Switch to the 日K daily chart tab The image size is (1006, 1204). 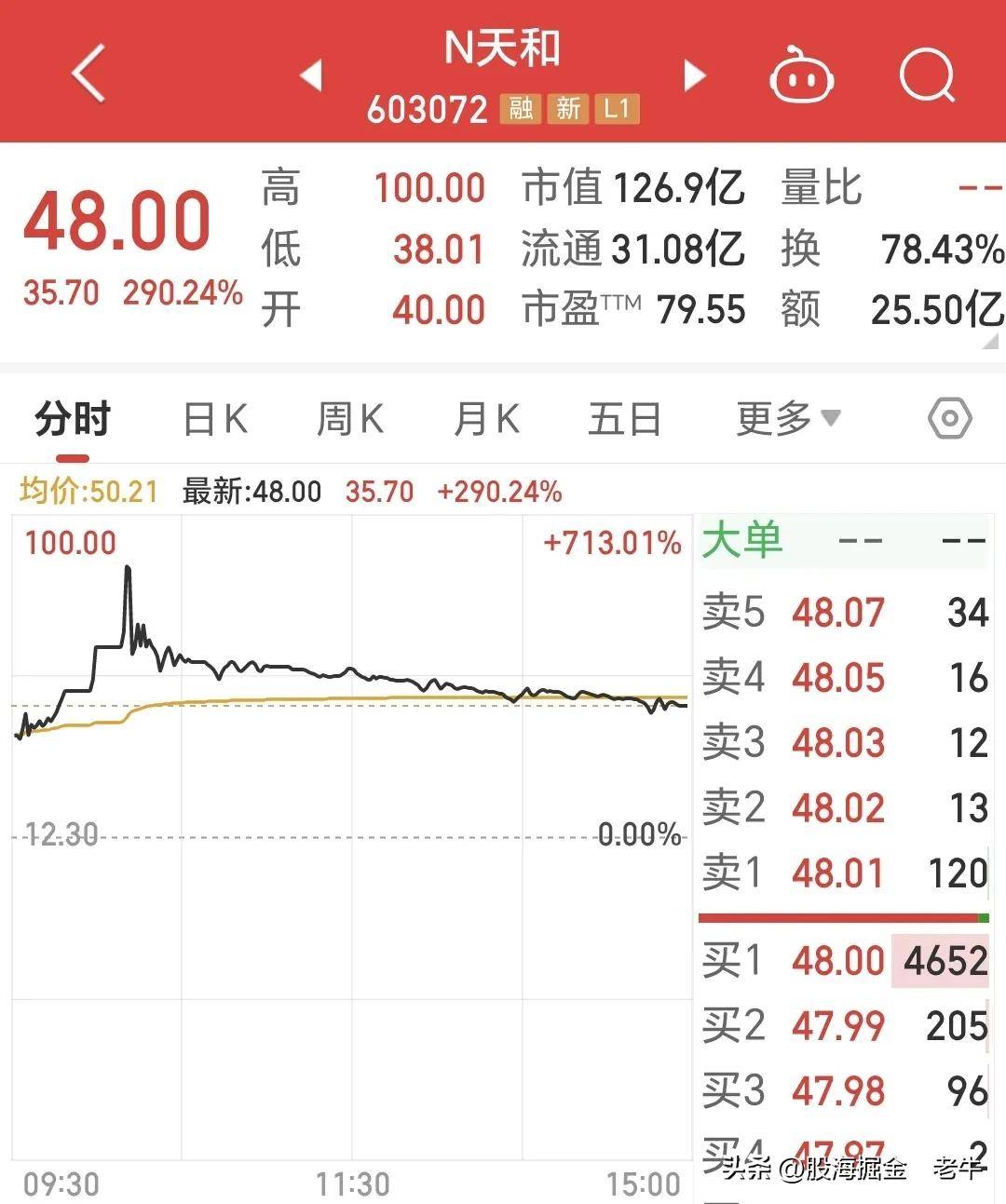pos(213,419)
